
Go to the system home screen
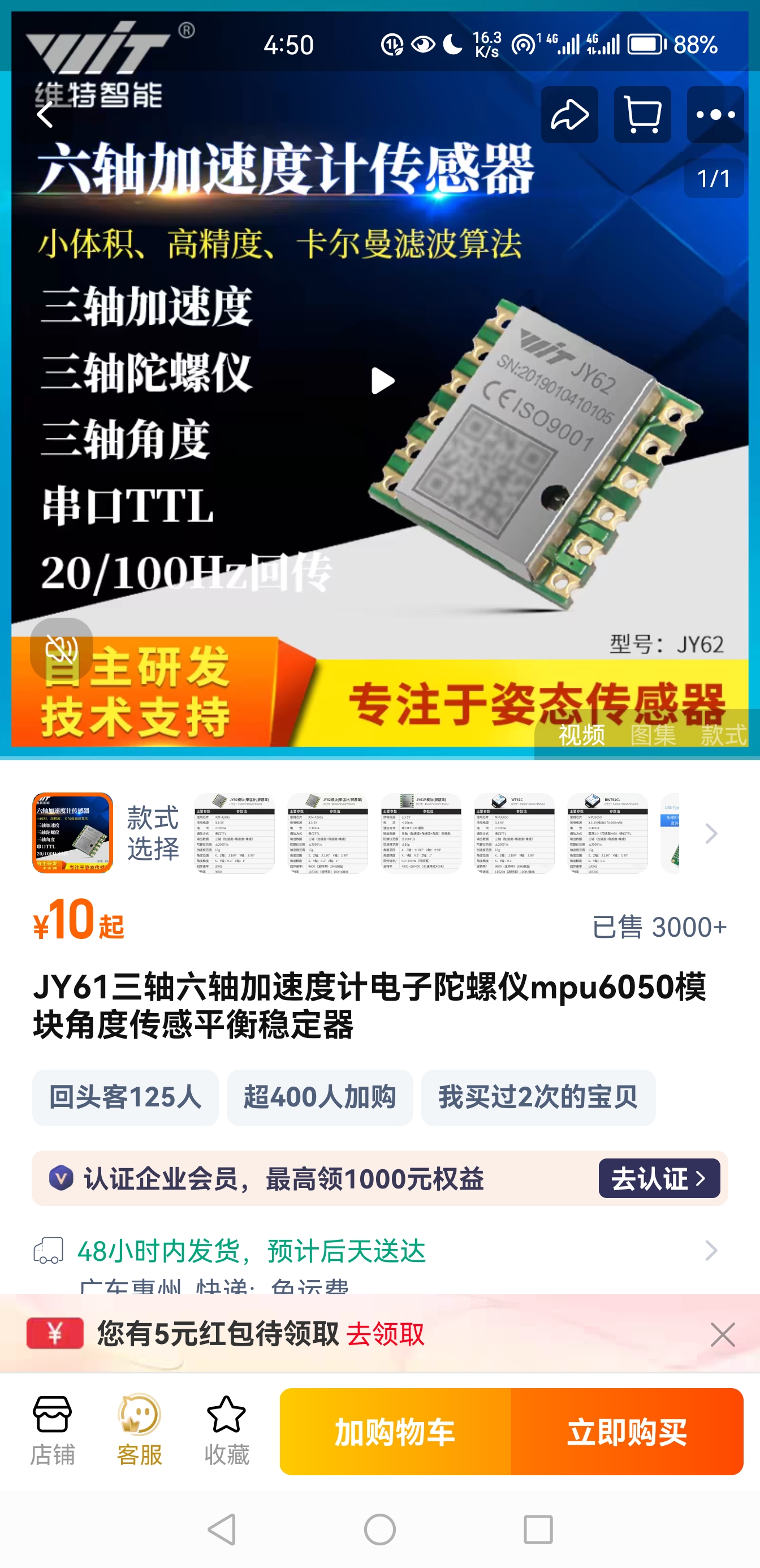[379, 1529]
